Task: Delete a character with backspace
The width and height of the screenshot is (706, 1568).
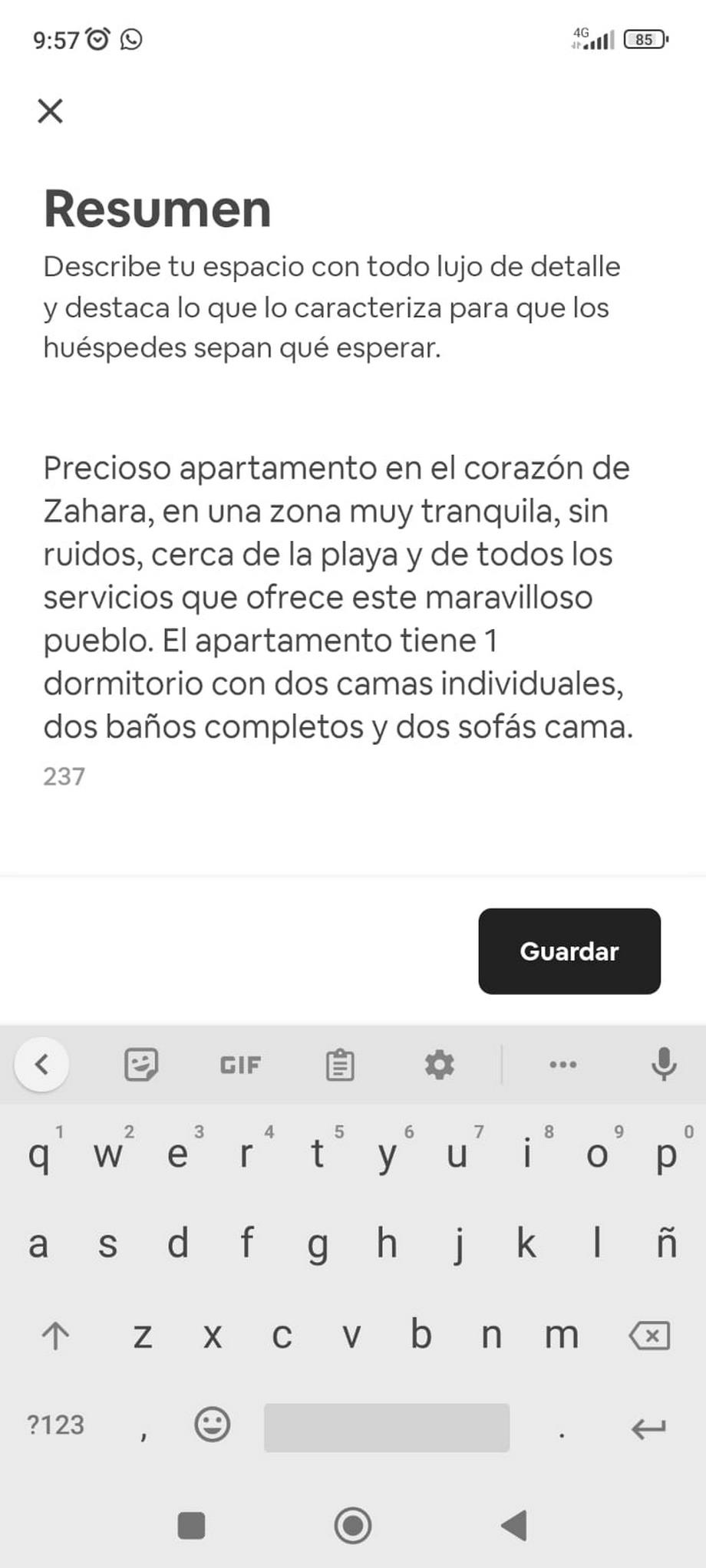Action: 649,1336
